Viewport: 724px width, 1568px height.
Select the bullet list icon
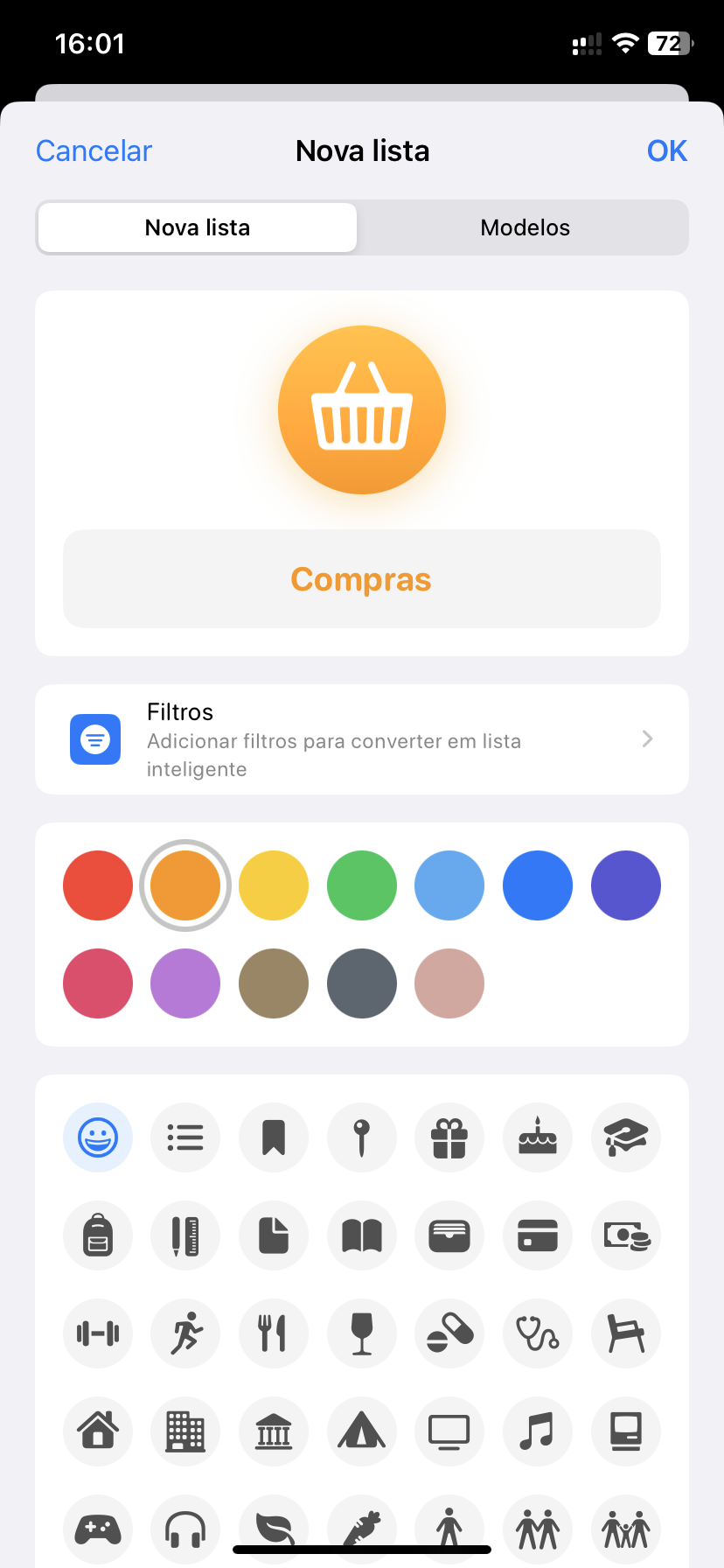click(185, 1137)
